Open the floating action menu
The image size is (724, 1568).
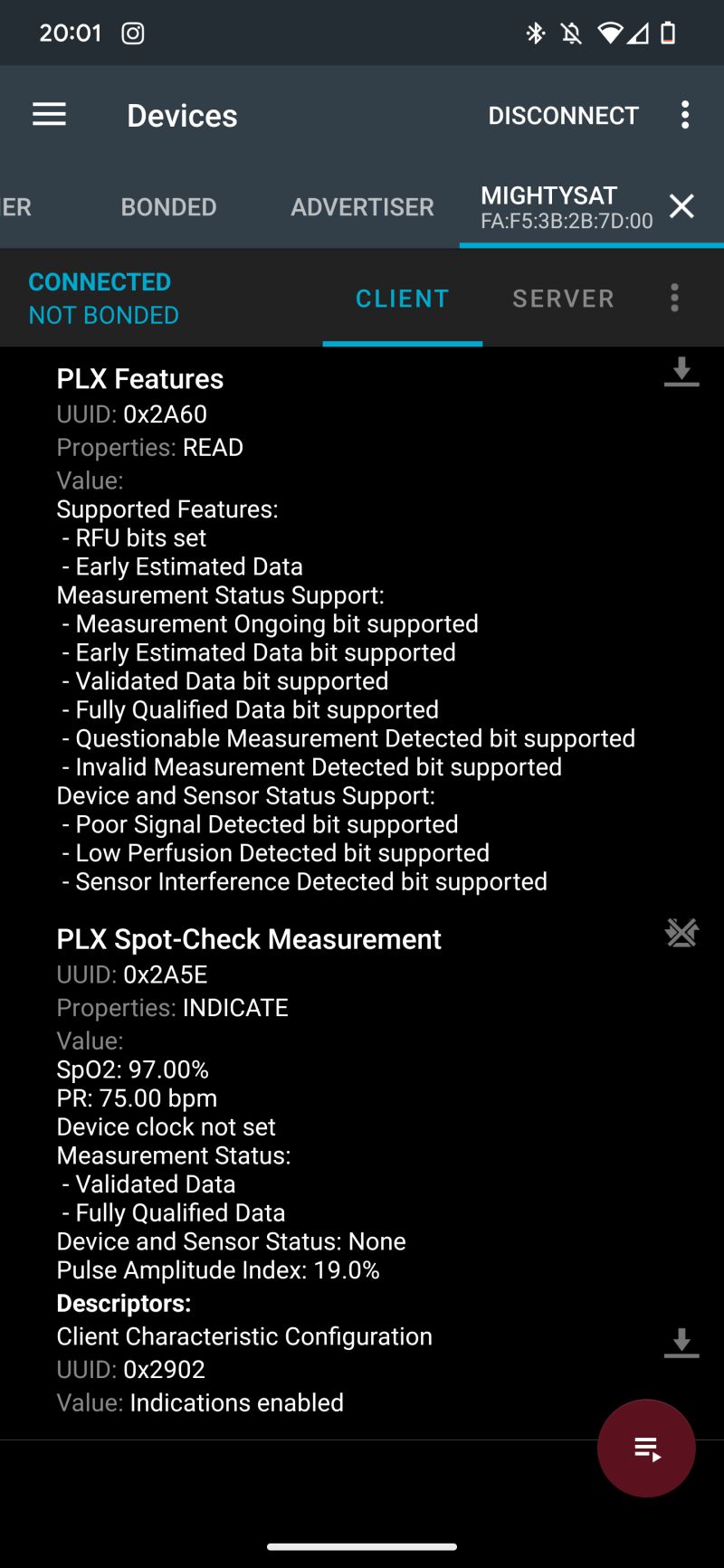(x=646, y=1448)
